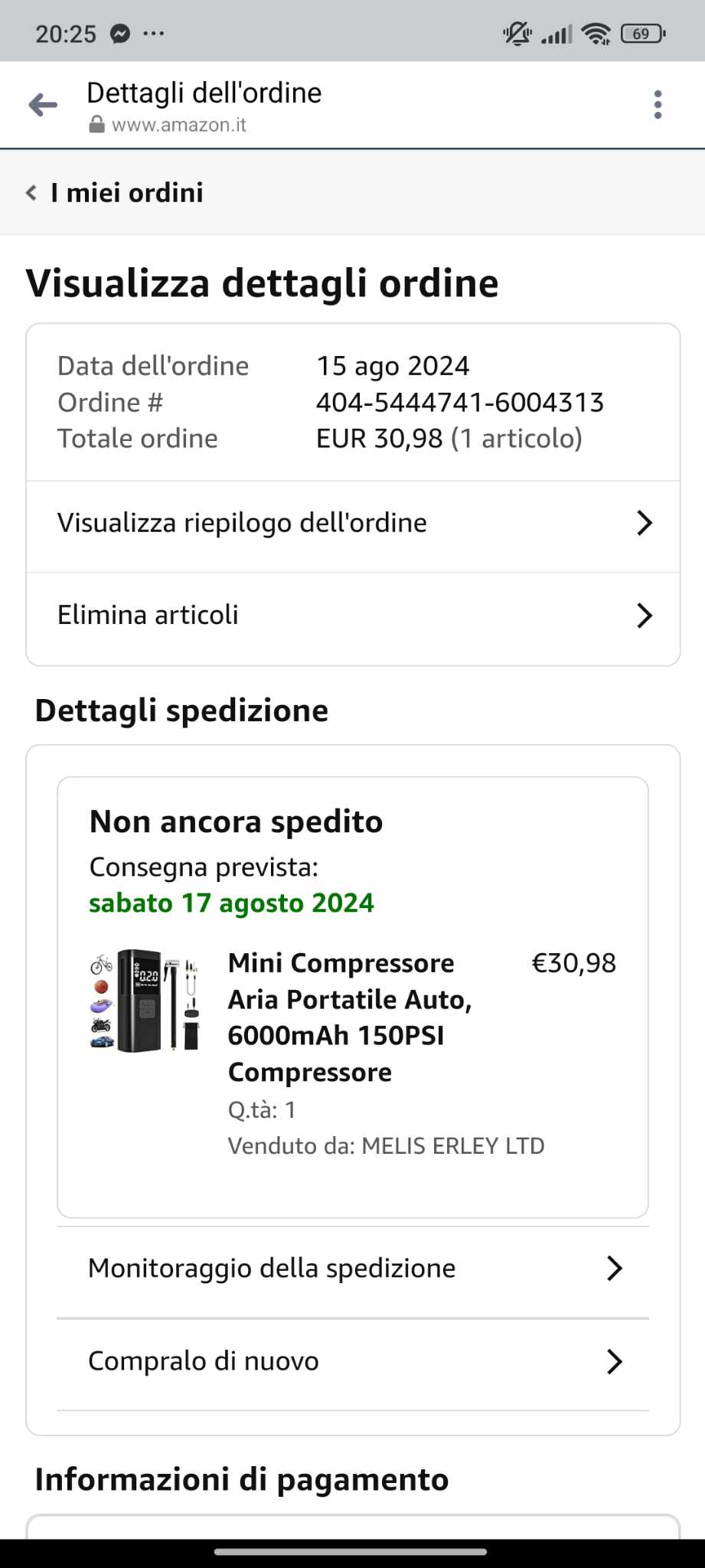Image resolution: width=705 pixels, height=1568 pixels.
Task: Select Elimina articoli
Action: click(353, 616)
